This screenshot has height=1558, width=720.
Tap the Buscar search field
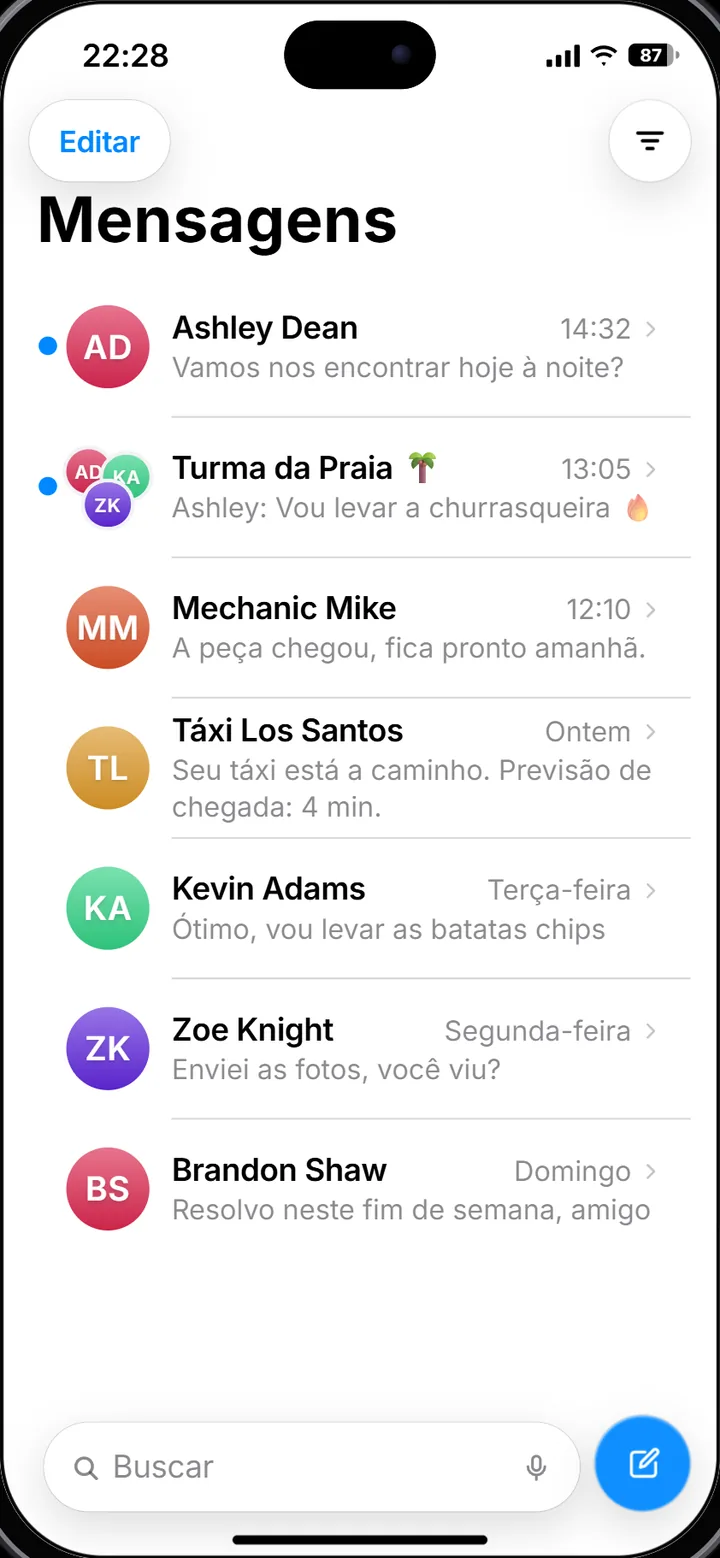[312, 1467]
